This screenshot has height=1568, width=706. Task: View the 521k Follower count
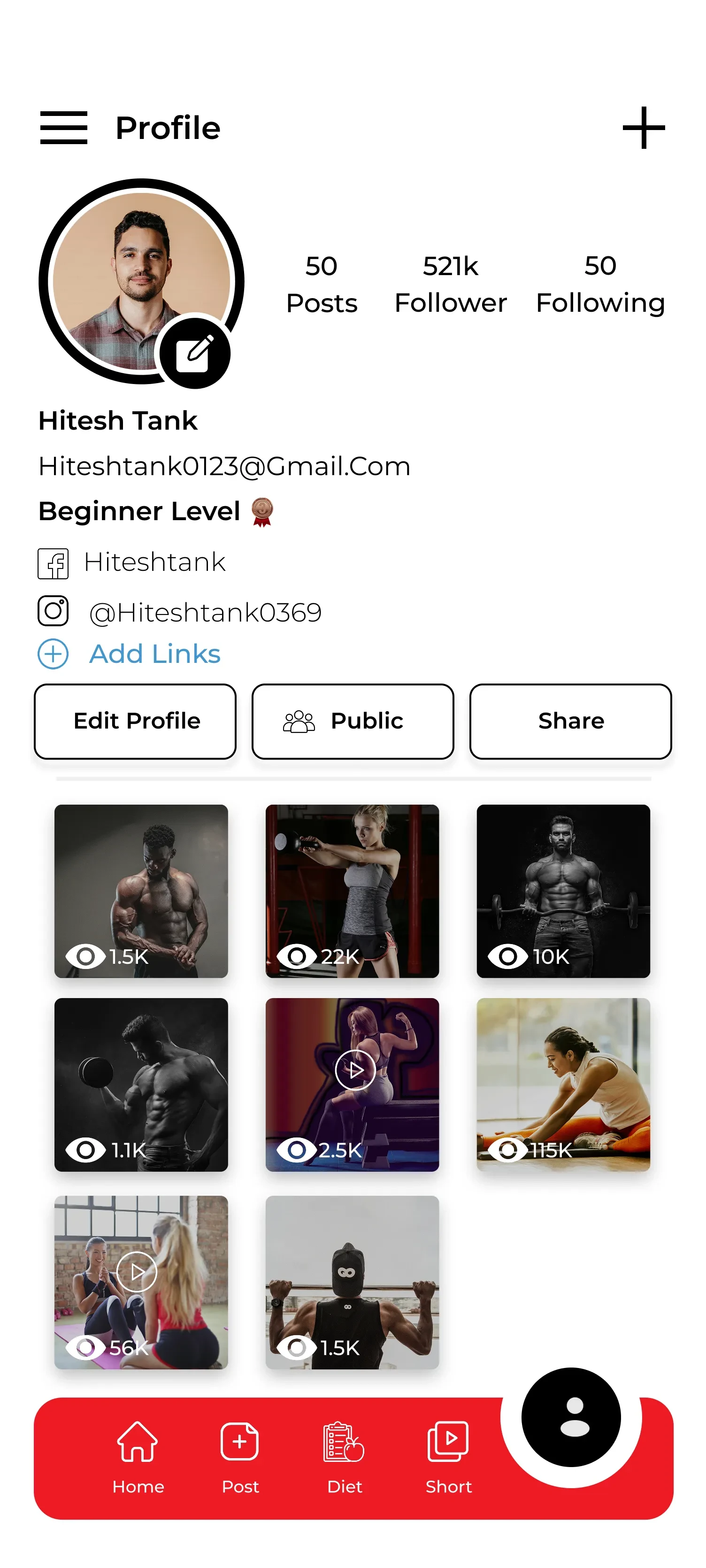pos(450,284)
